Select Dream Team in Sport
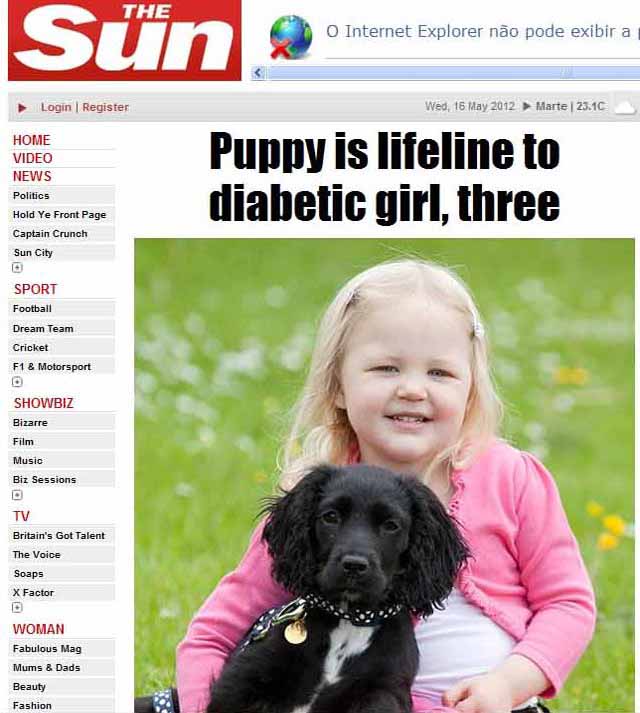The width and height of the screenshot is (640, 713). pyautogui.click(x=43, y=329)
